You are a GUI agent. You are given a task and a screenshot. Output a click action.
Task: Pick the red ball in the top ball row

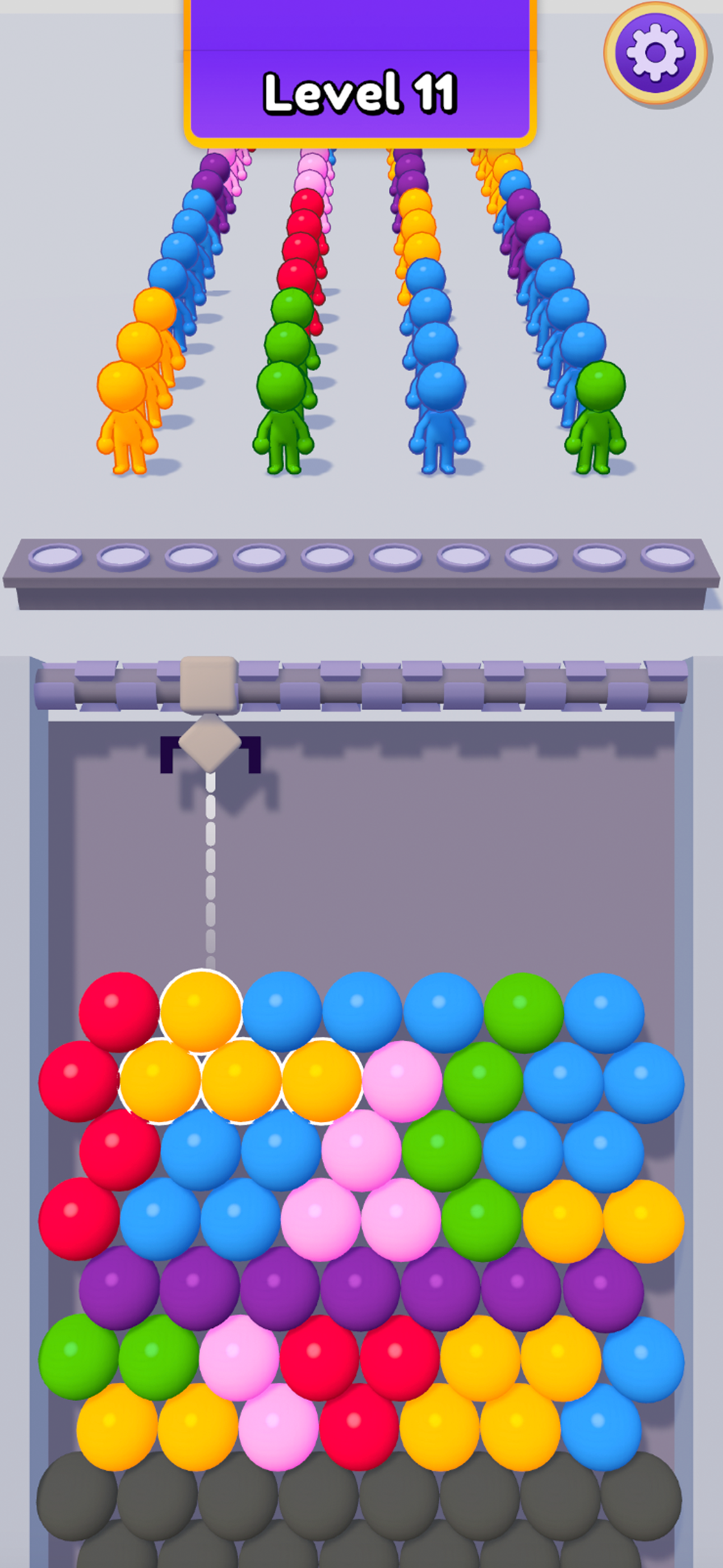click(x=119, y=1012)
